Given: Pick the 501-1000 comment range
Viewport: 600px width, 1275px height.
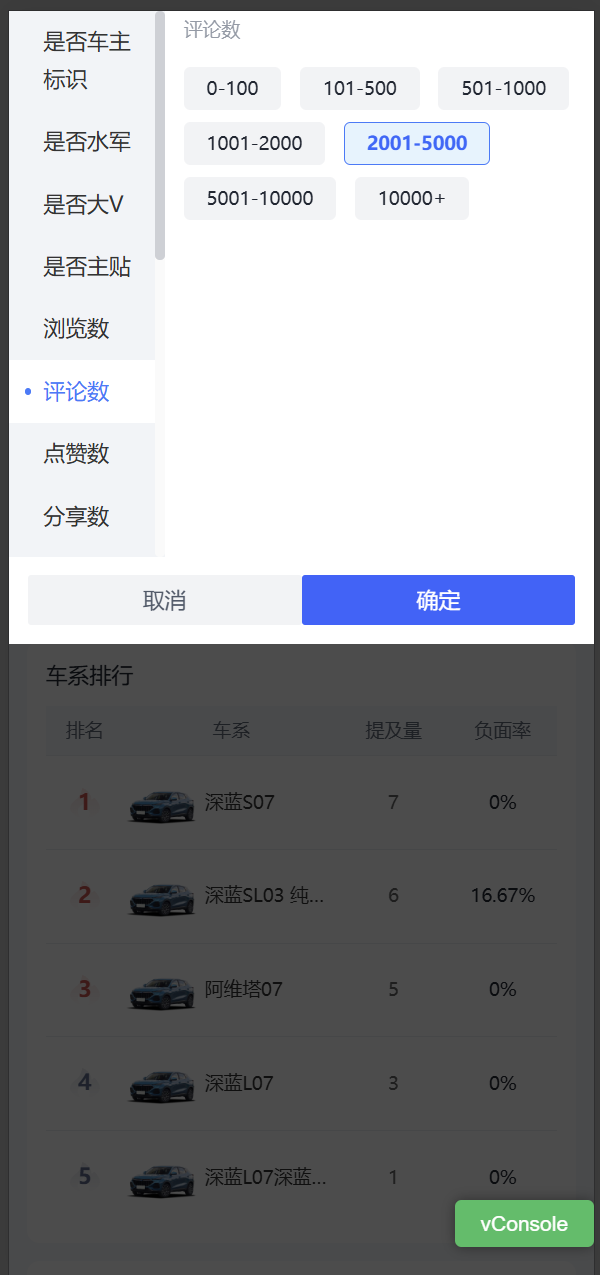Looking at the screenshot, I should coord(503,88).
